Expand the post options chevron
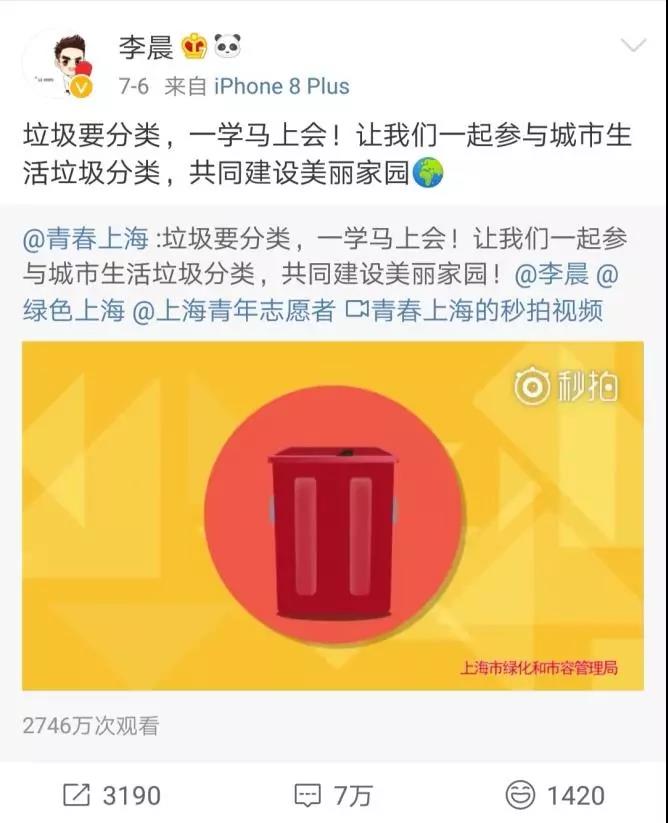This screenshot has width=668, height=823. tap(633, 46)
